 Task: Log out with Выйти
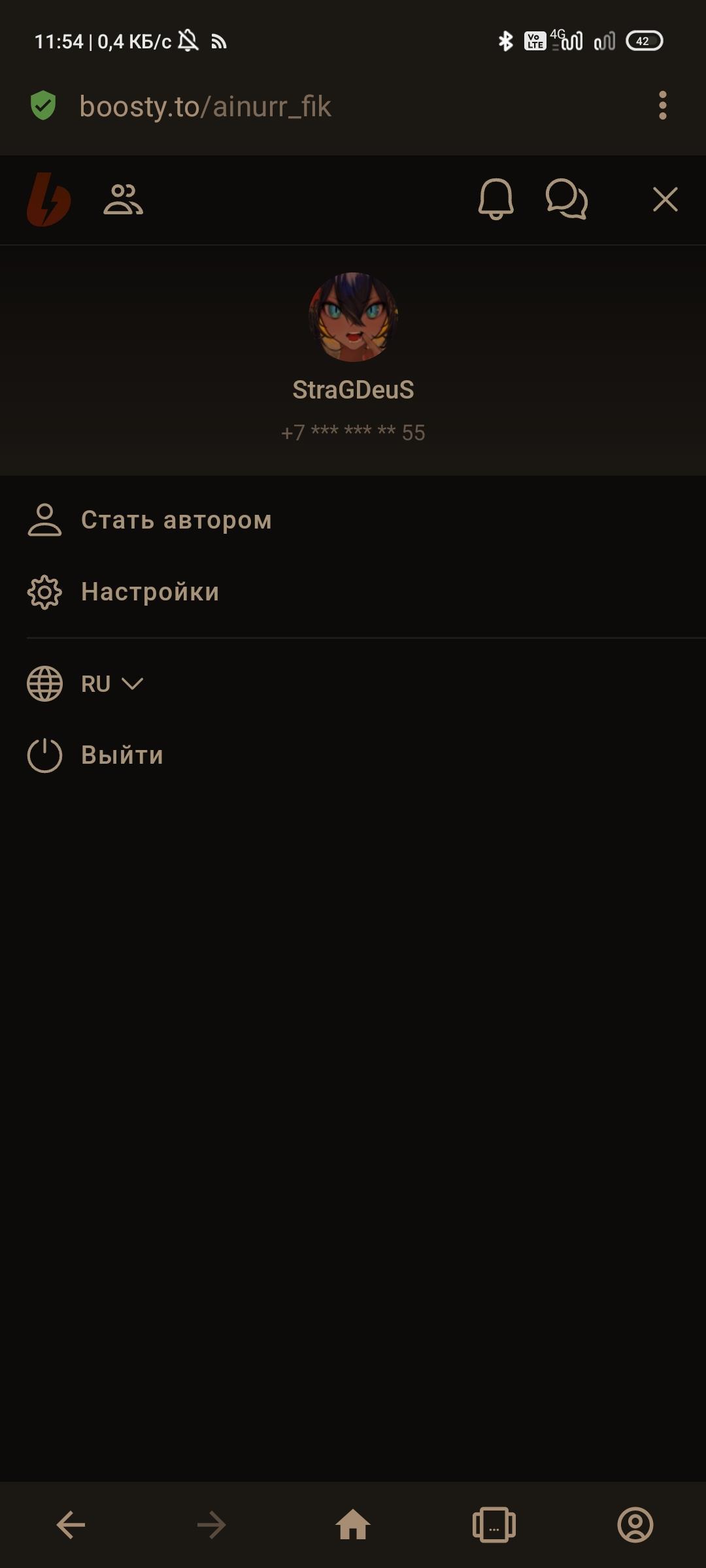tap(122, 755)
